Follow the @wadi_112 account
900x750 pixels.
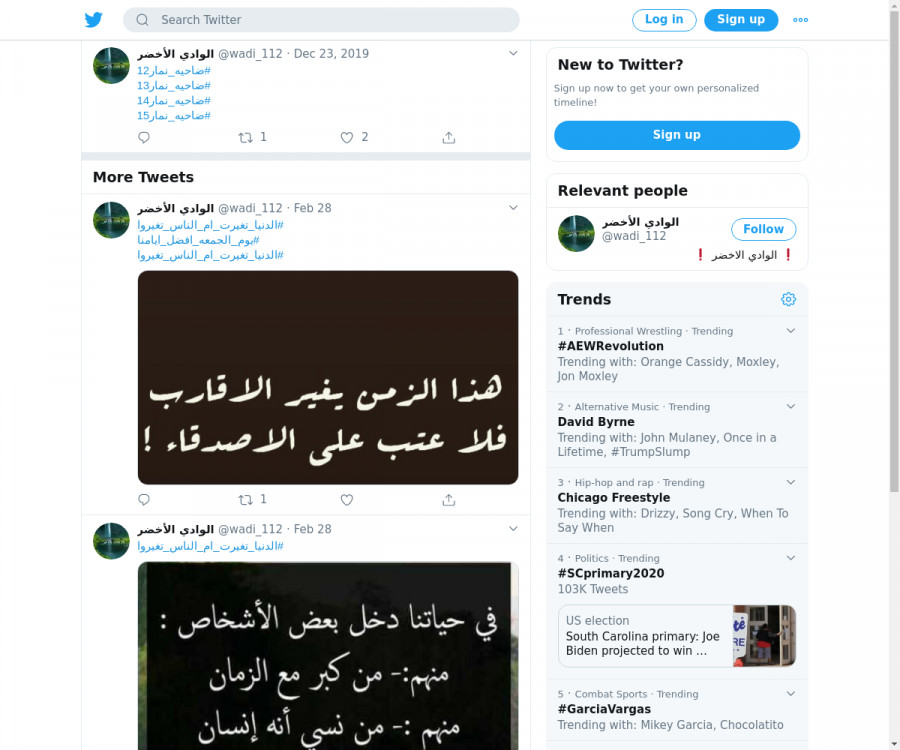coord(763,229)
